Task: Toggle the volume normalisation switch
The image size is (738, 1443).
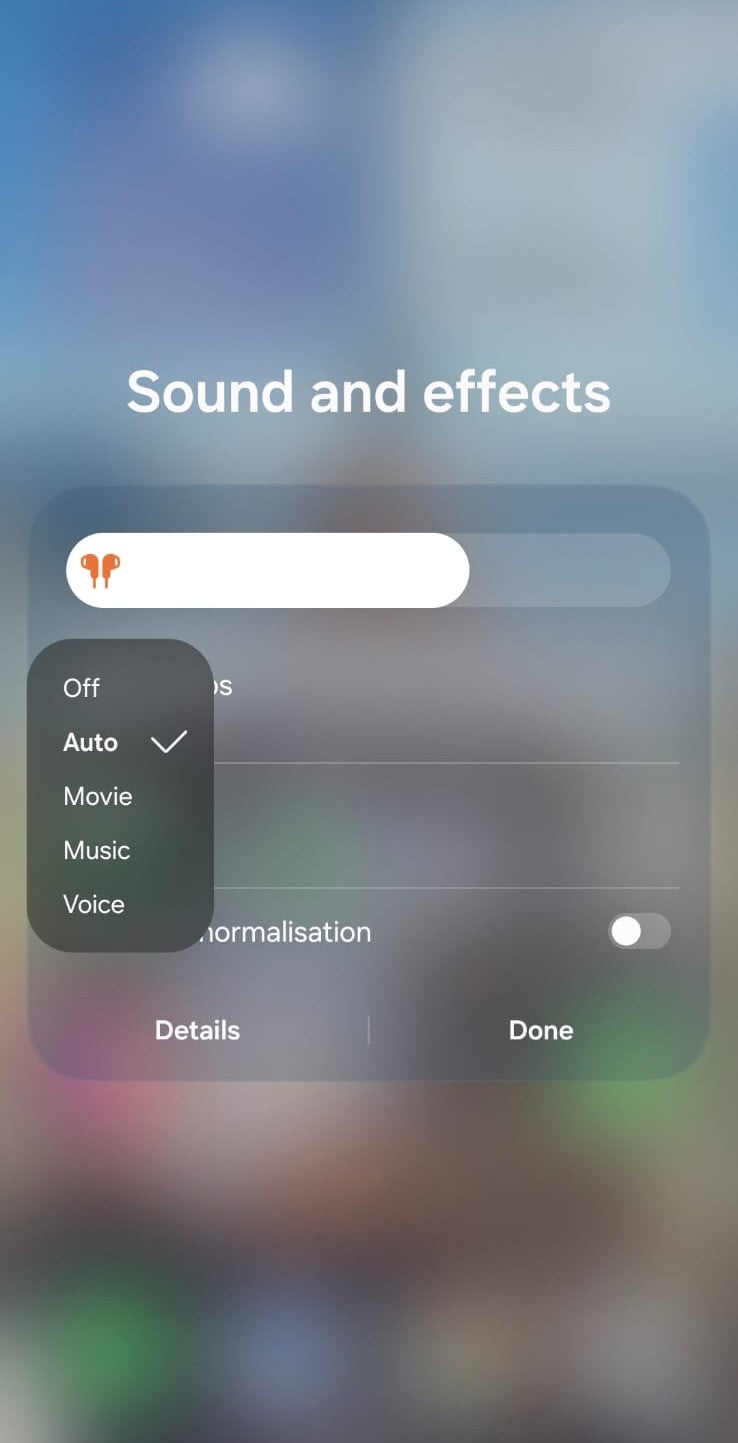Action: [x=639, y=931]
